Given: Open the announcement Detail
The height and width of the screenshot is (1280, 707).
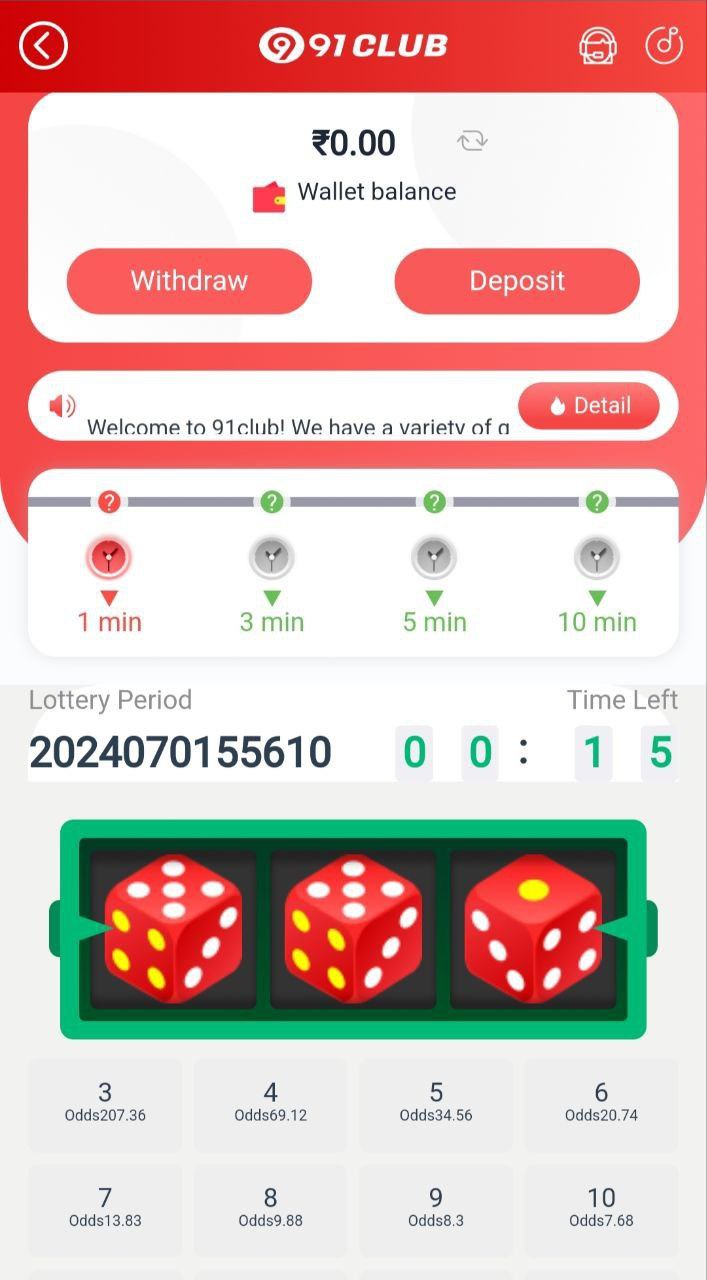Looking at the screenshot, I should [x=589, y=406].
